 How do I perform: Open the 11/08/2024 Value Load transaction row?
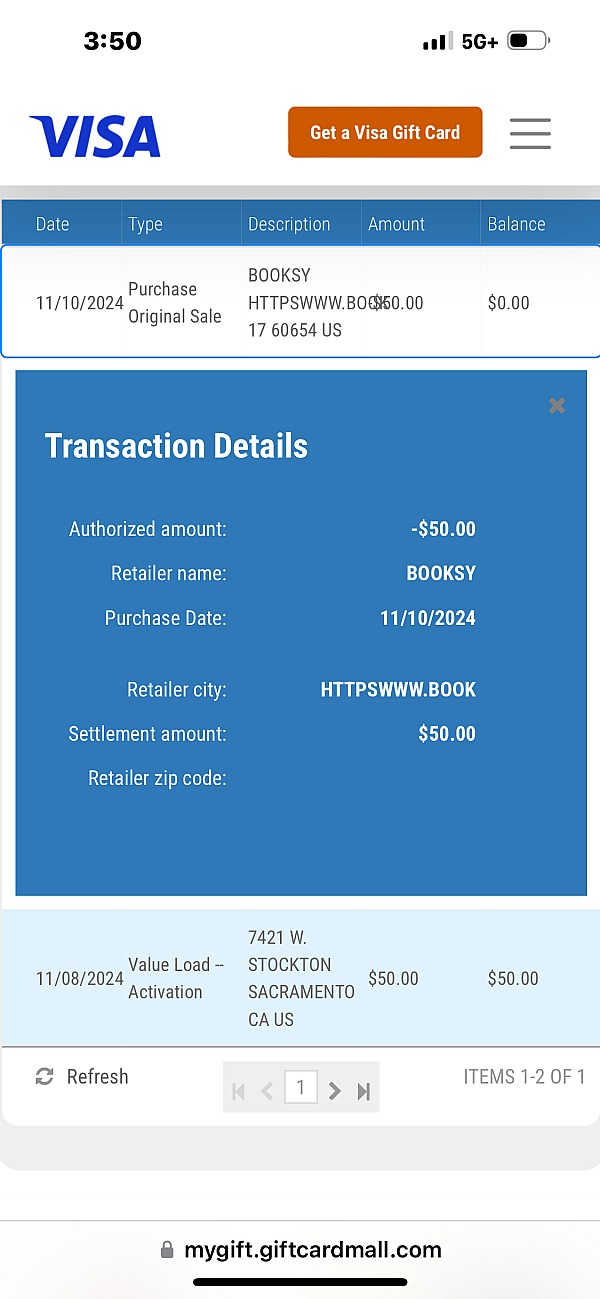pos(300,978)
